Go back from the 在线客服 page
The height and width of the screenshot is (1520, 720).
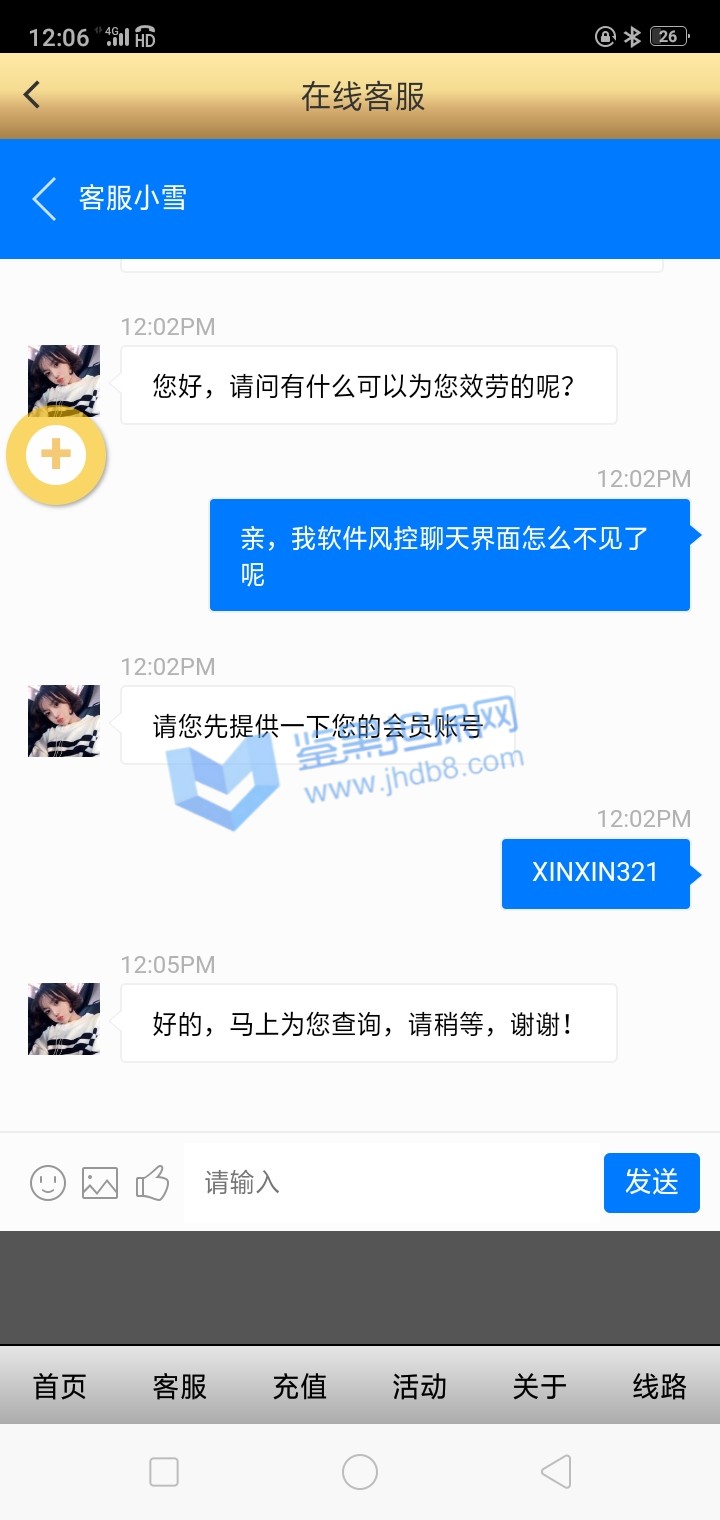32,96
